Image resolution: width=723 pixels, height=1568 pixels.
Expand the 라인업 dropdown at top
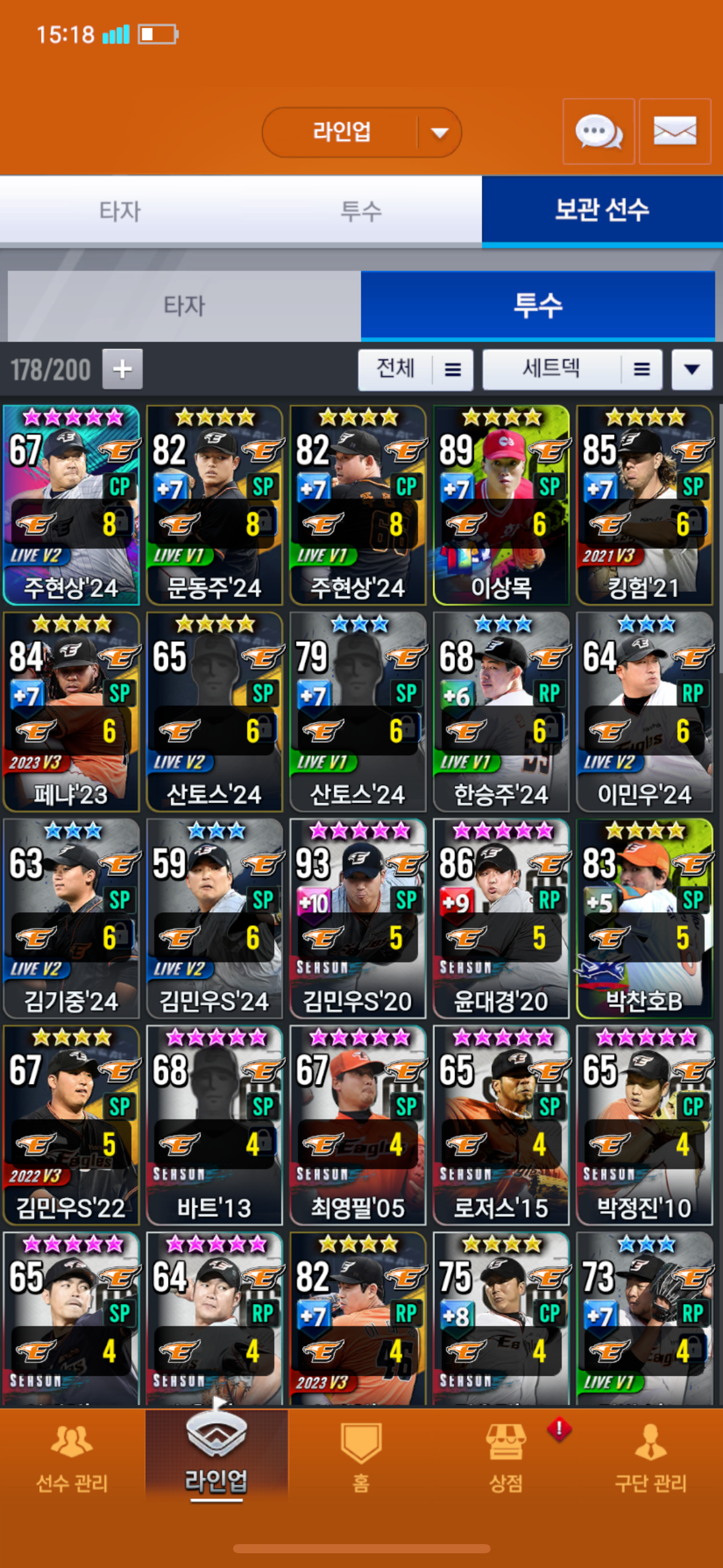coord(362,133)
